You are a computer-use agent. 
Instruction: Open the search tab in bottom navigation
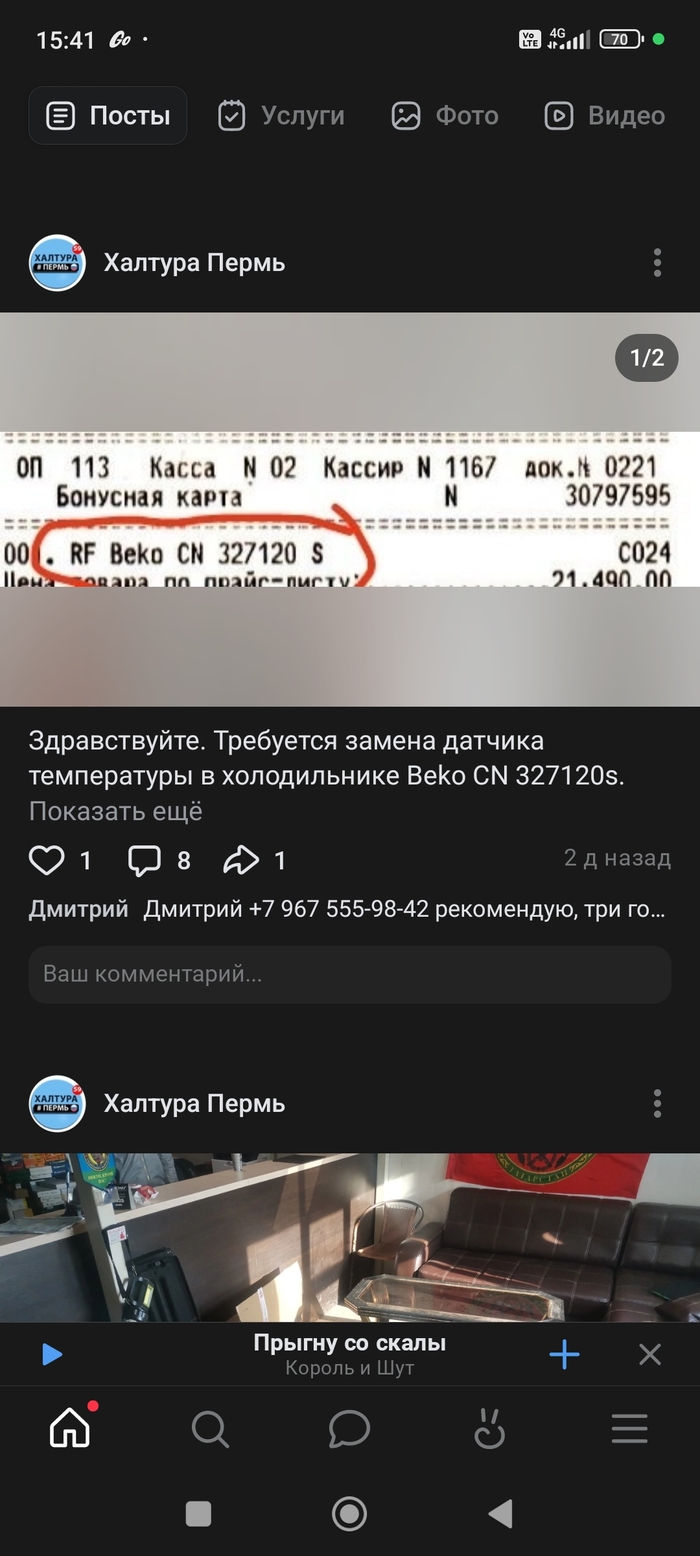(x=210, y=1430)
